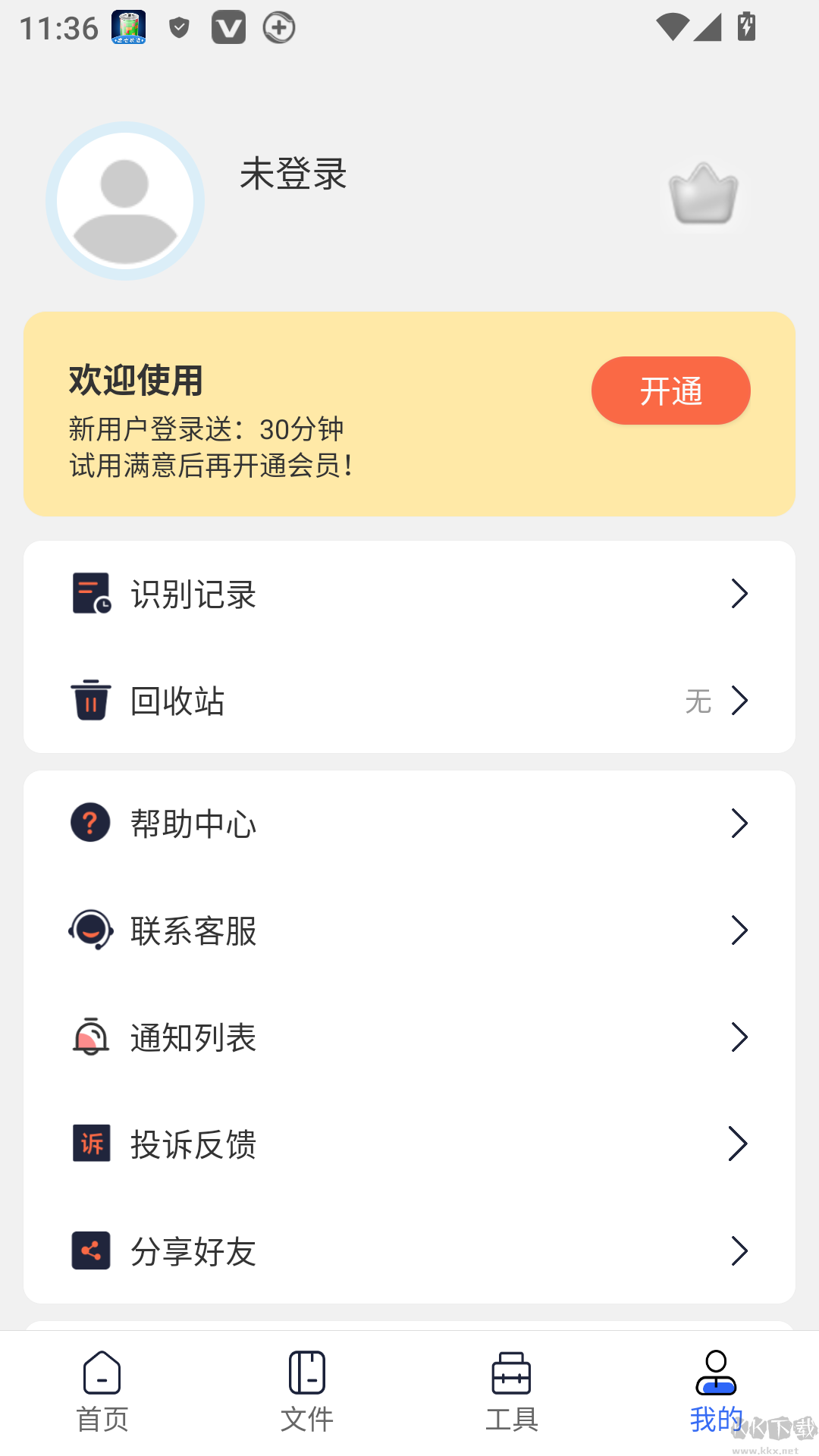This screenshot has width=819, height=1456.
Task: Open the 识别记录 history icon
Action: click(x=89, y=594)
